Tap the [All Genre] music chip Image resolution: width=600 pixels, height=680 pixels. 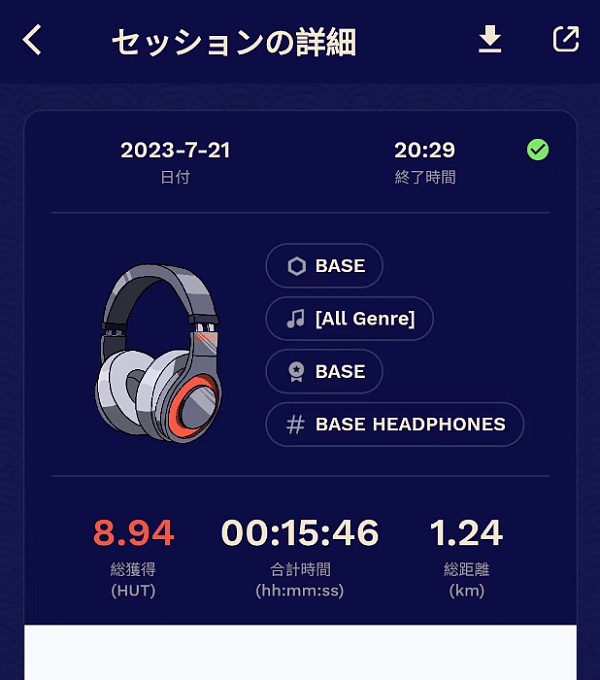click(349, 319)
